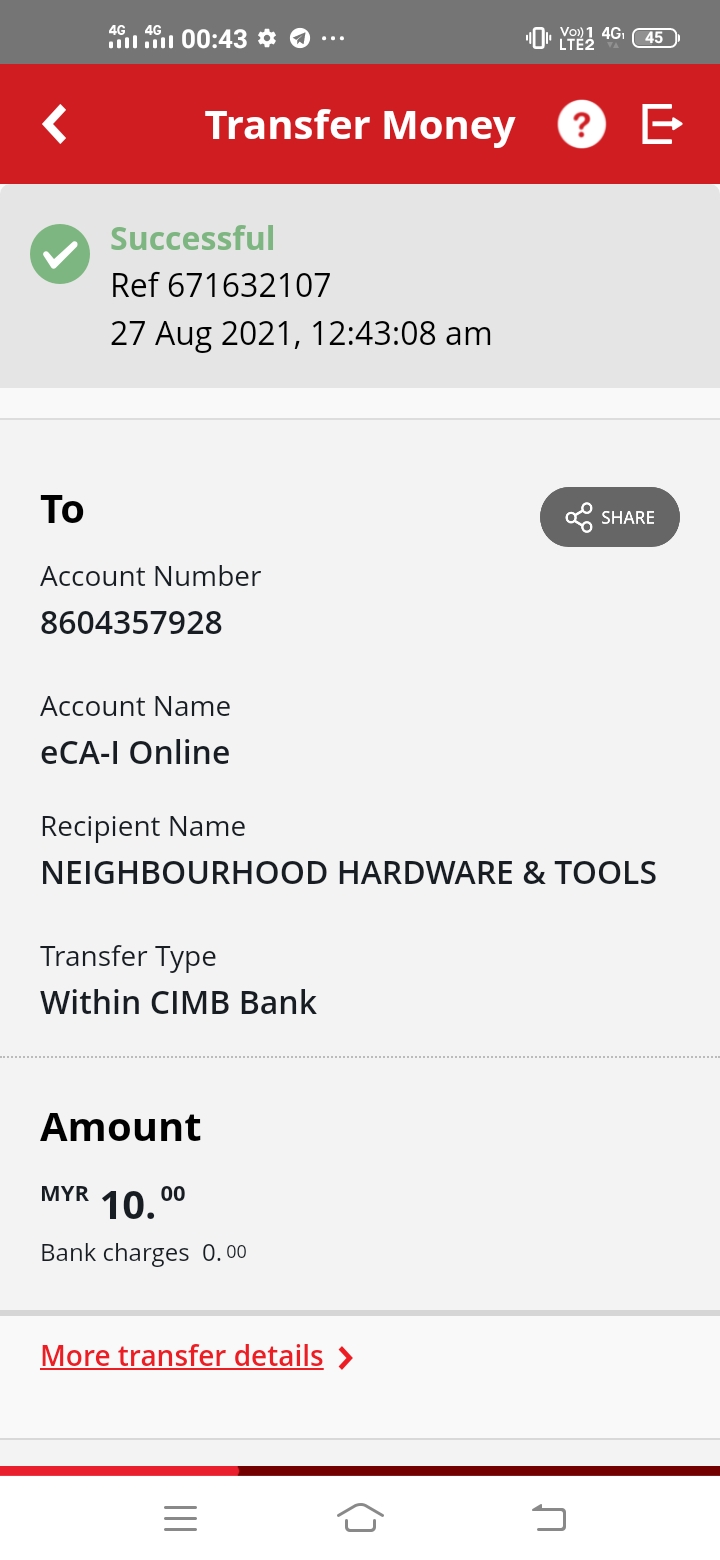
Task: Go back using the header arrow
Action: (x=55, y=125)
